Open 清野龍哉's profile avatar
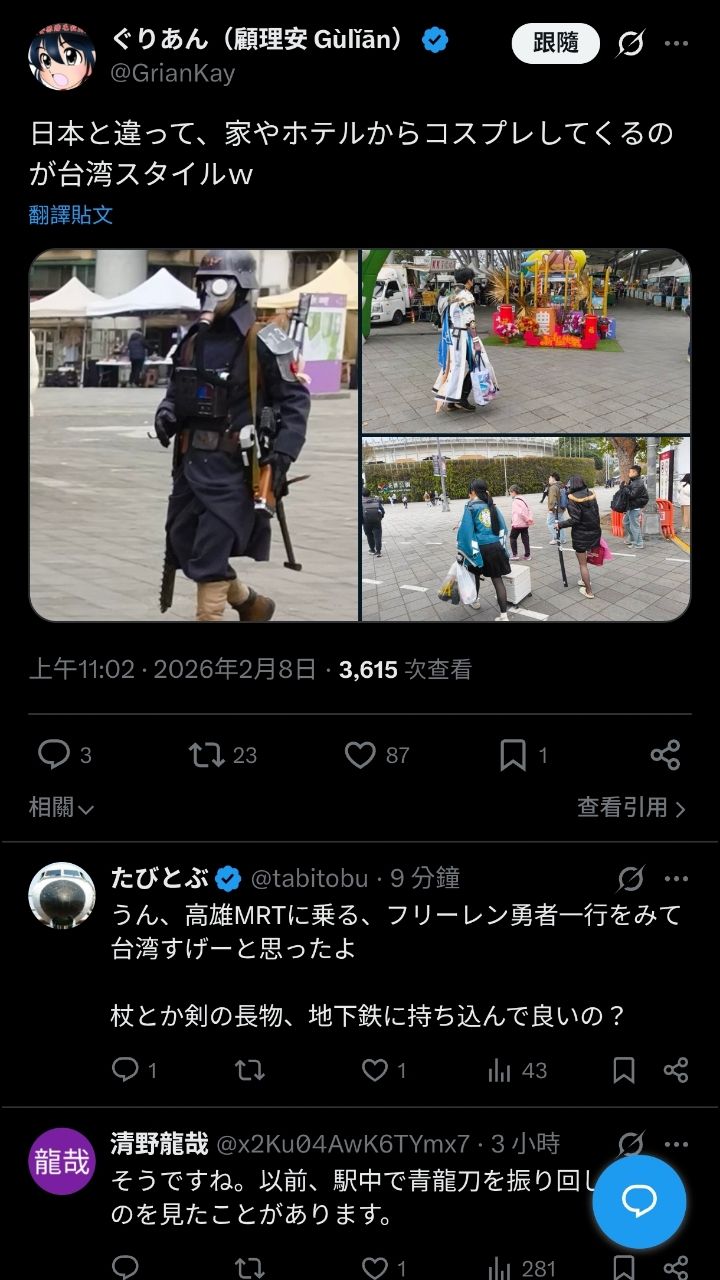Image resolution: width=720 pixels, height=1280 pixels. pos(62,1161)
